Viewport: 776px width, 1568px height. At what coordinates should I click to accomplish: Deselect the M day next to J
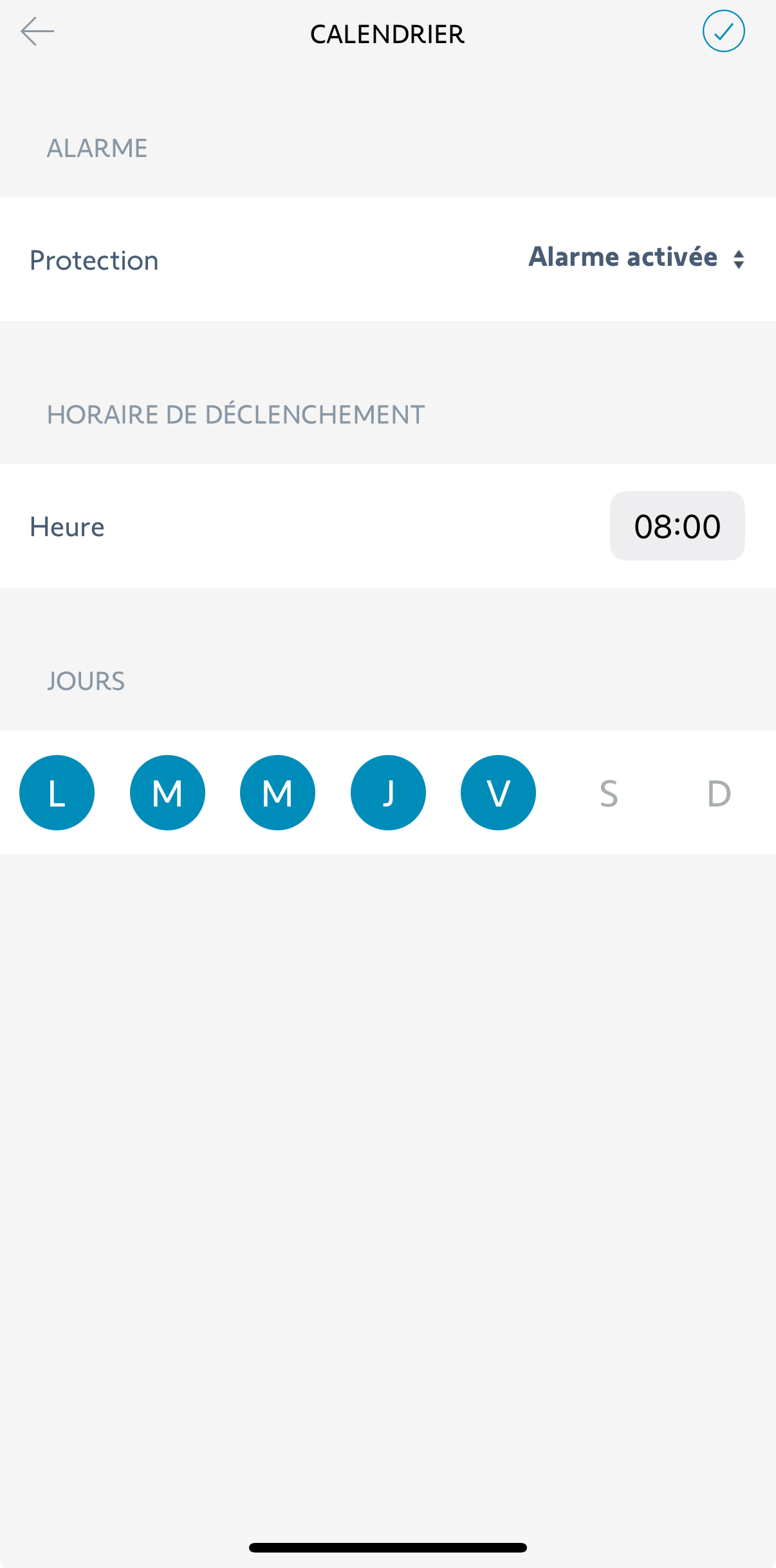[277, 792]
